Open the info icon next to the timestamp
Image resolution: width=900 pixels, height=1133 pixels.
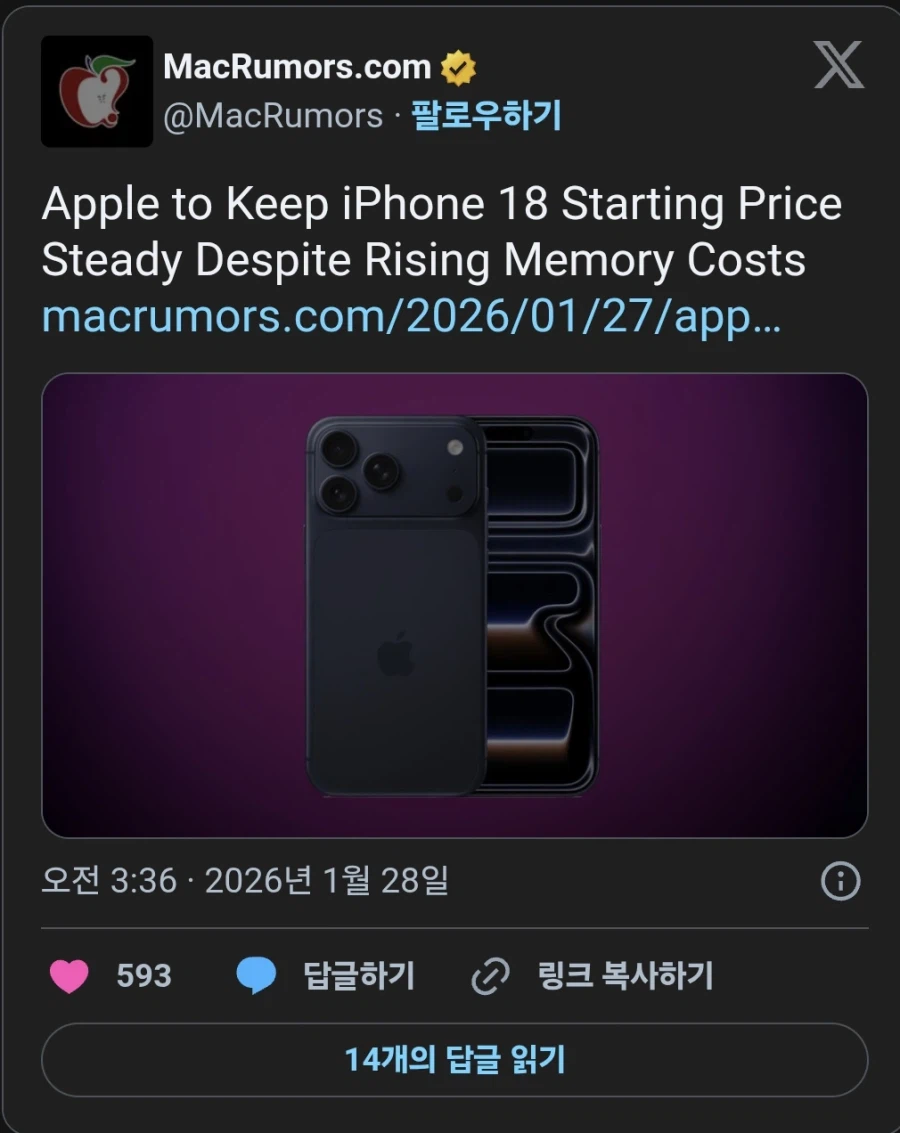tap(840, 882)
